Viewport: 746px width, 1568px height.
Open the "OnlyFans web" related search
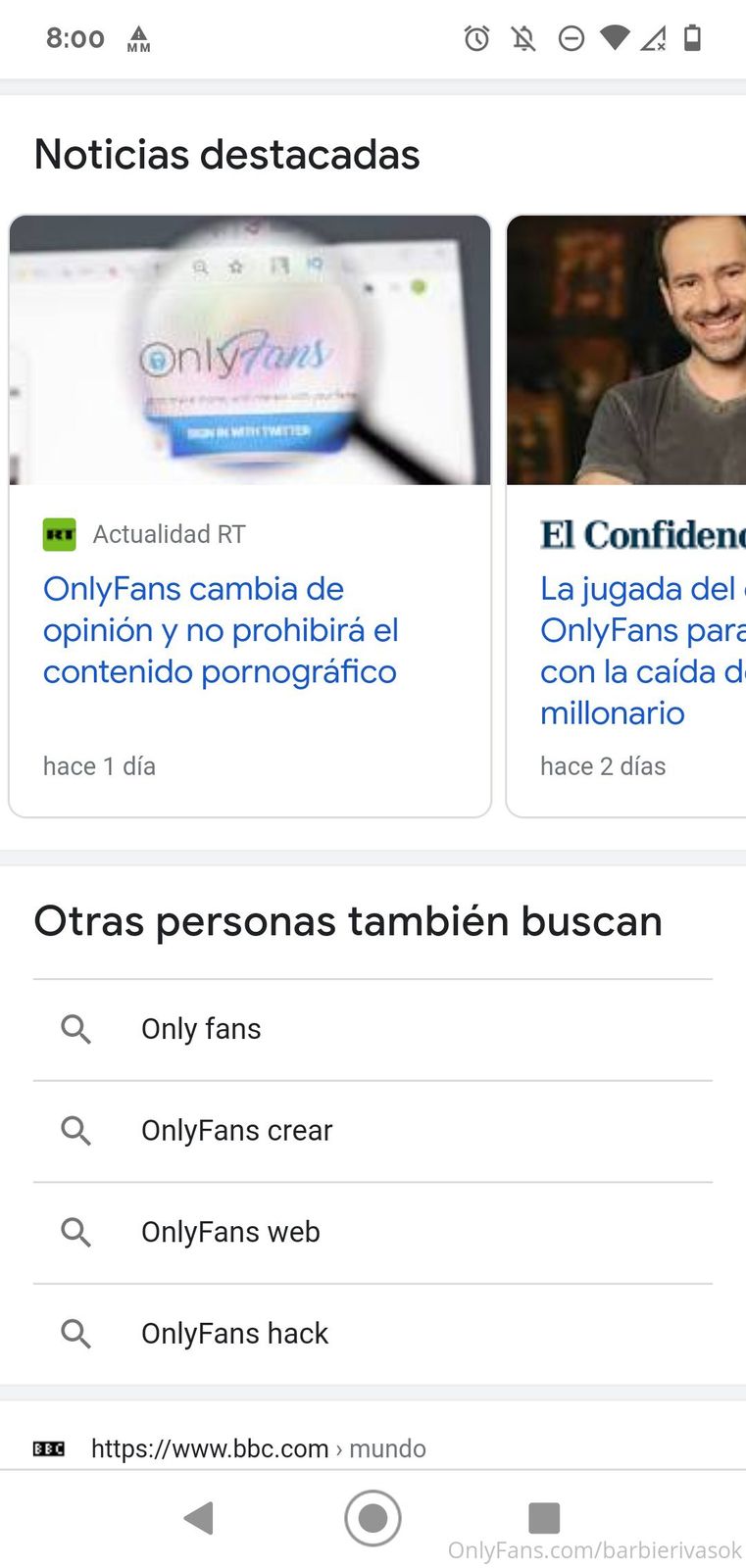(x=230, y=1232)
